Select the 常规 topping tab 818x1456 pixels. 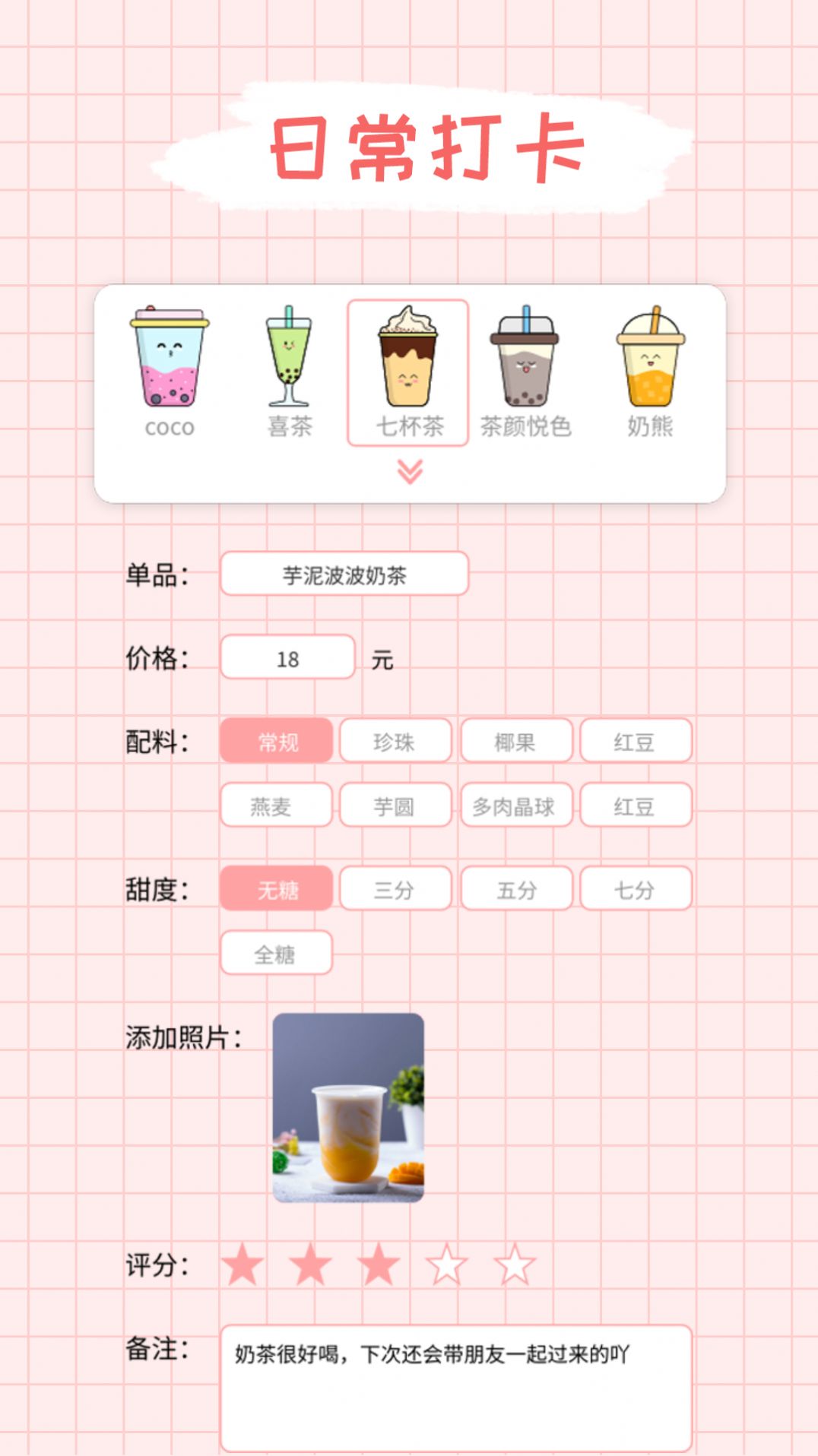(x=275, y=741)
